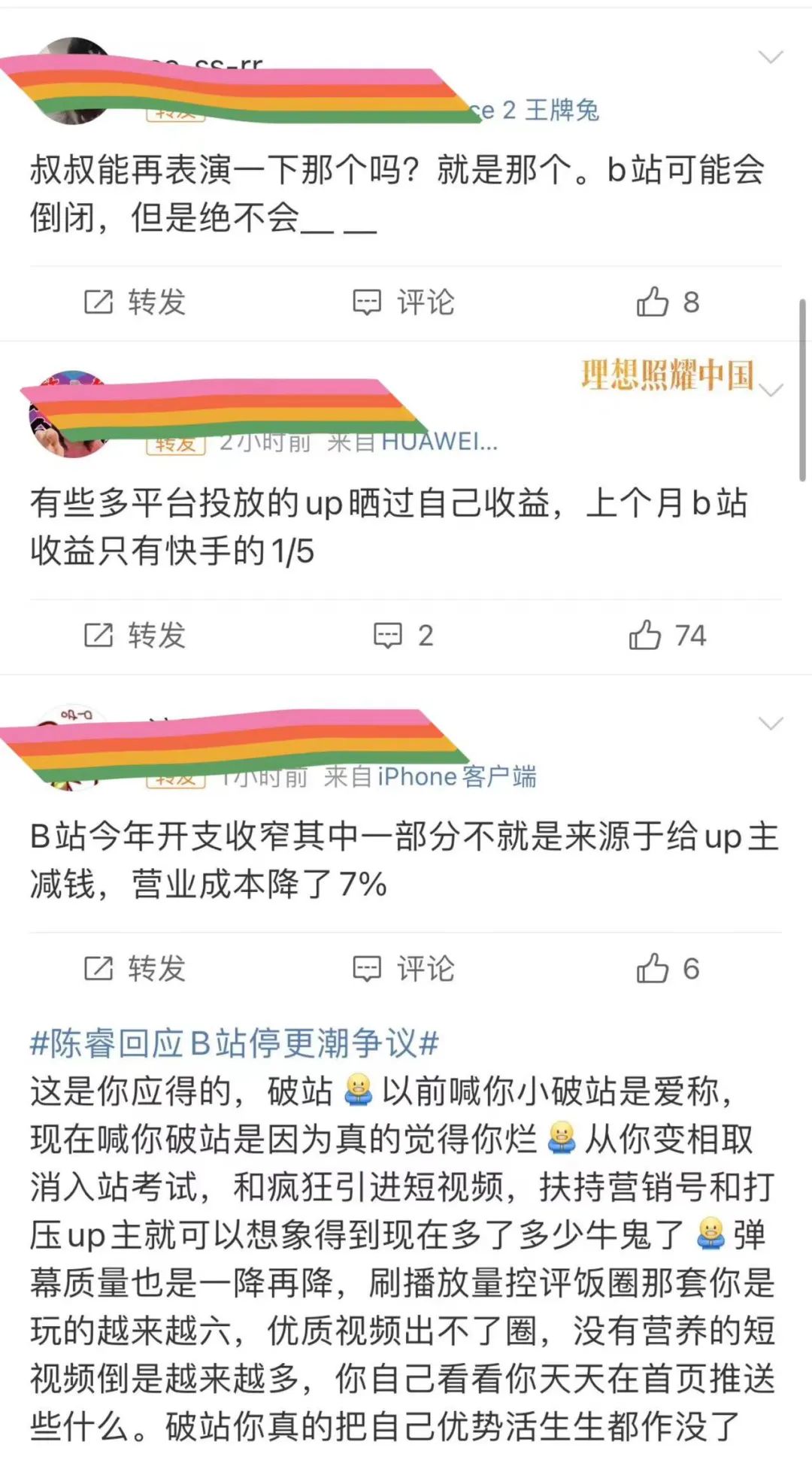Open the 2 comments on 快手 收益 post

click(x=404, y=636)
